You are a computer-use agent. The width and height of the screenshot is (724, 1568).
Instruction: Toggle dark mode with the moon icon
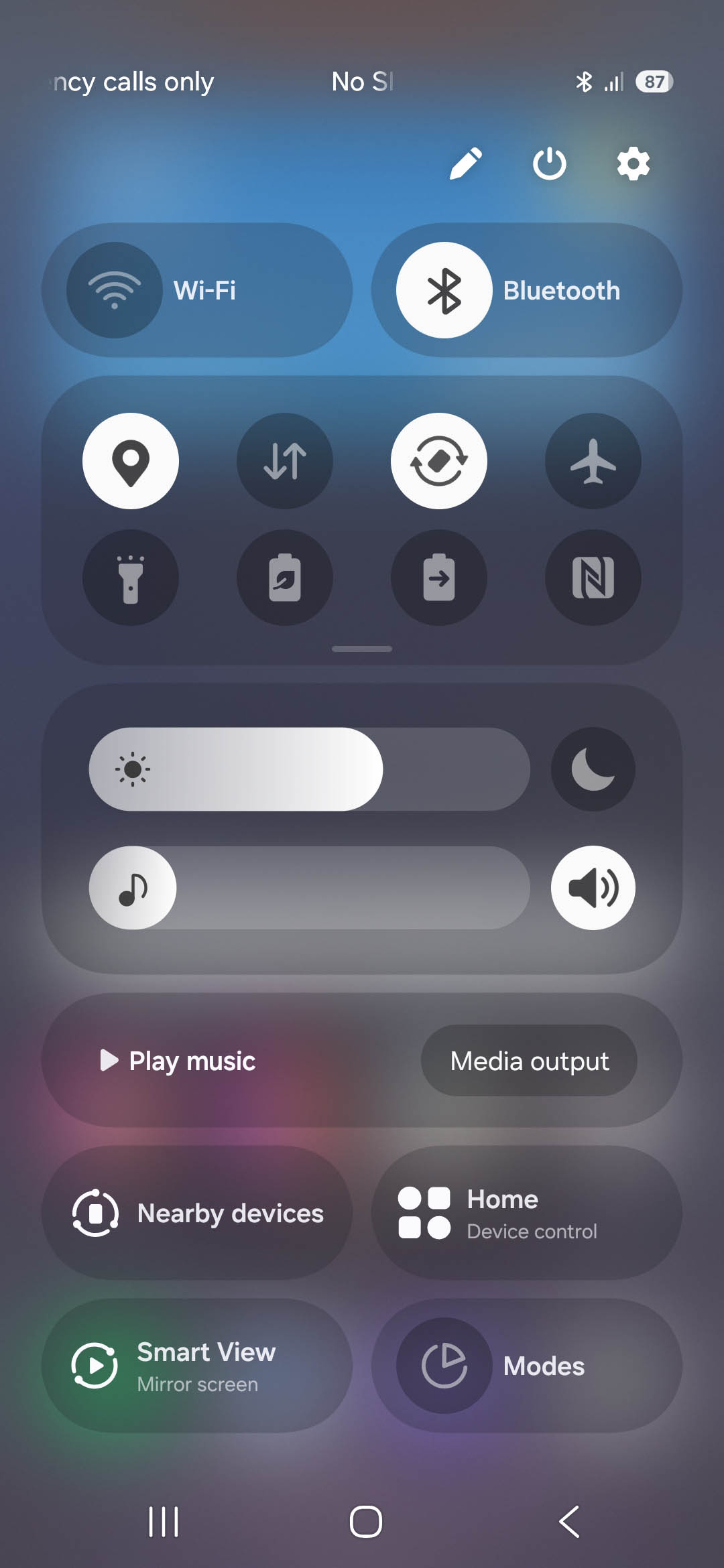pyautogui.click(x=593, y=769)
